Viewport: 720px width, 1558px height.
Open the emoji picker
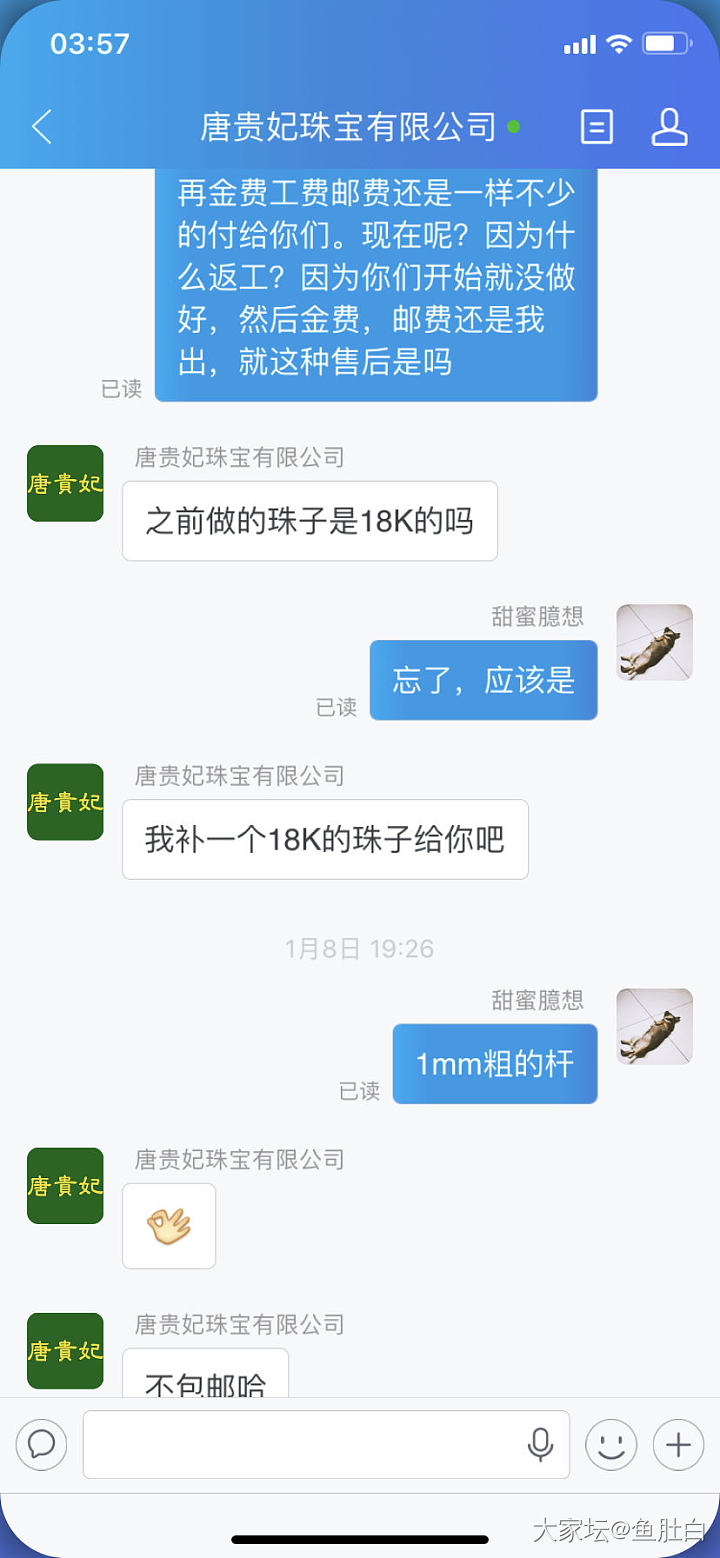pos(611,1444)
